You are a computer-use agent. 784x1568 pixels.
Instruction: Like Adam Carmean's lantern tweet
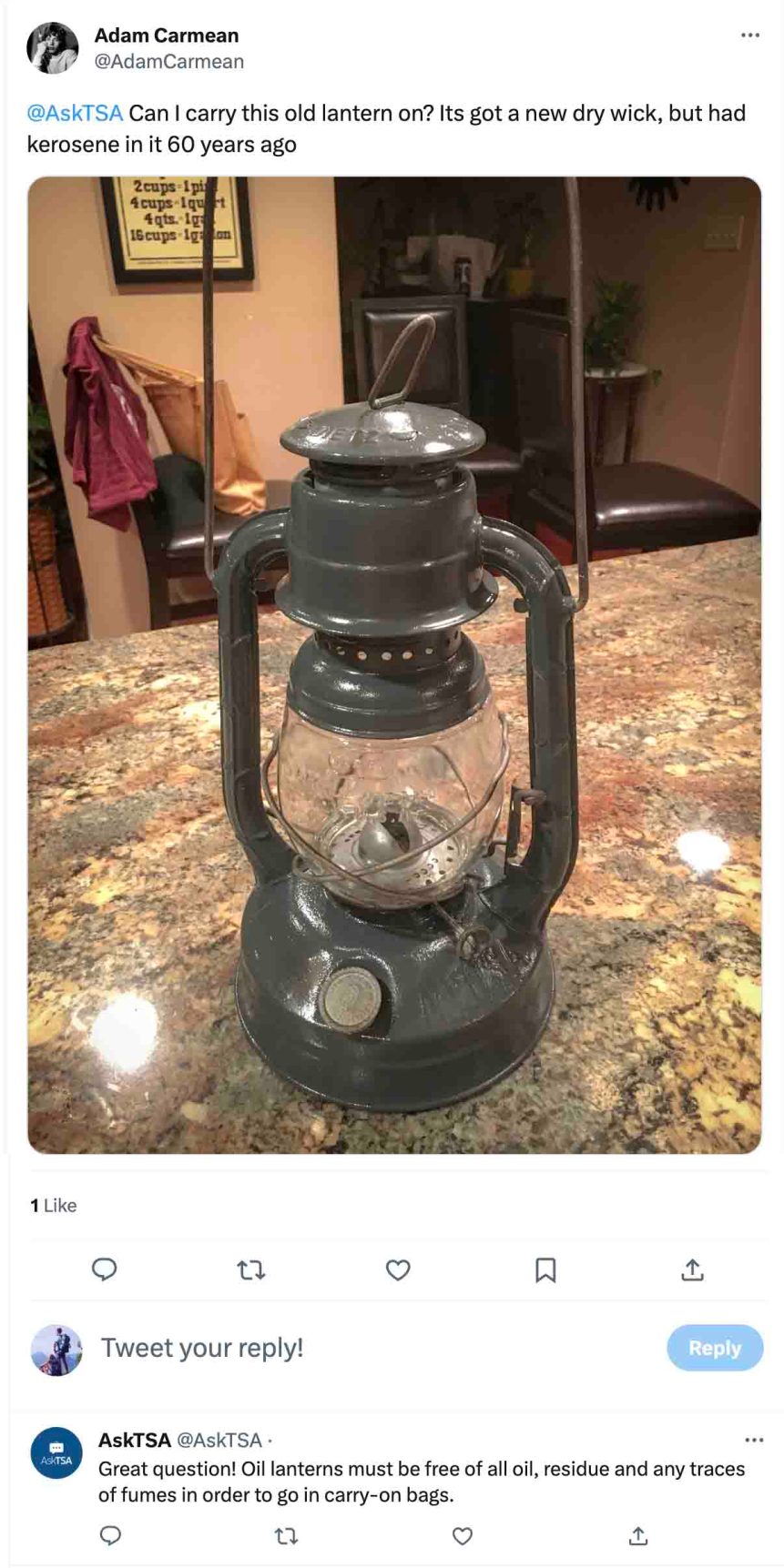[x=398, y=1269]
